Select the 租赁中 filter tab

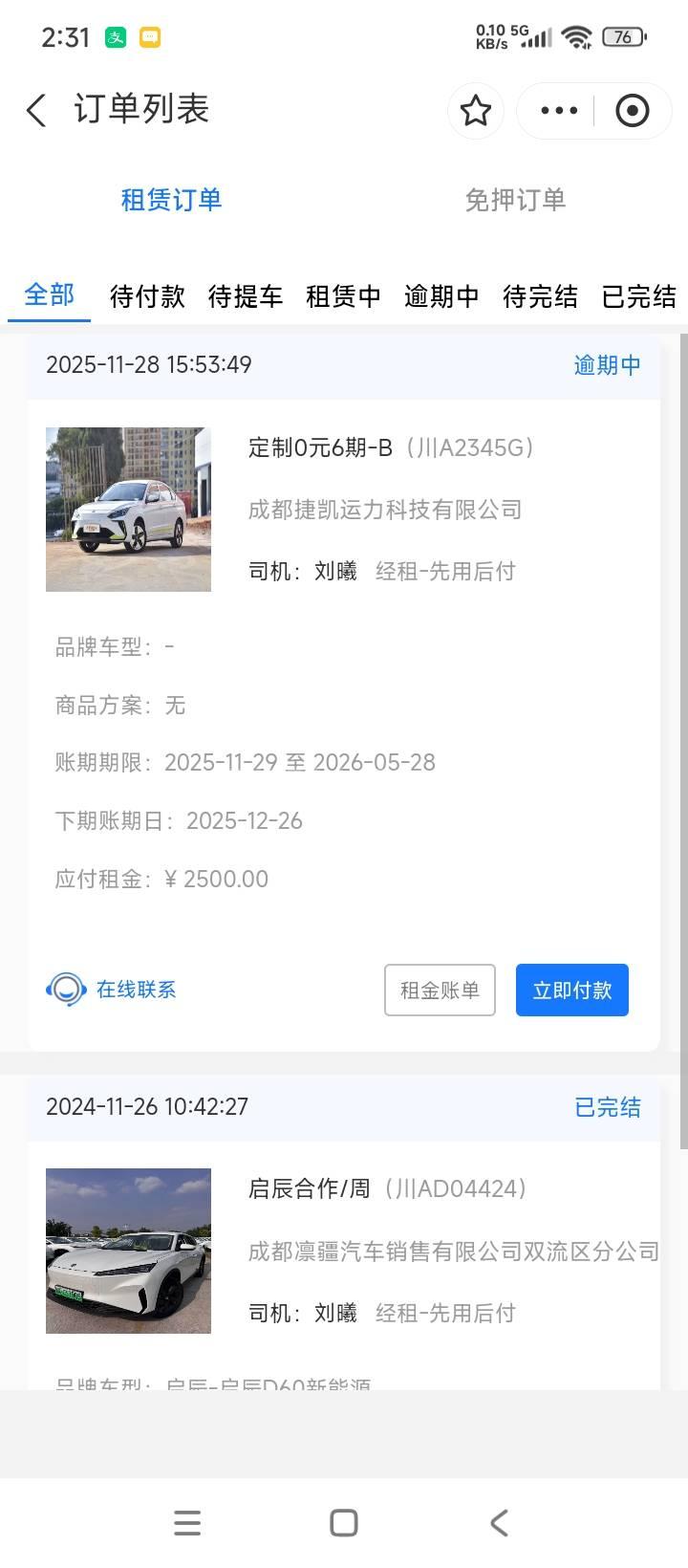343,296
